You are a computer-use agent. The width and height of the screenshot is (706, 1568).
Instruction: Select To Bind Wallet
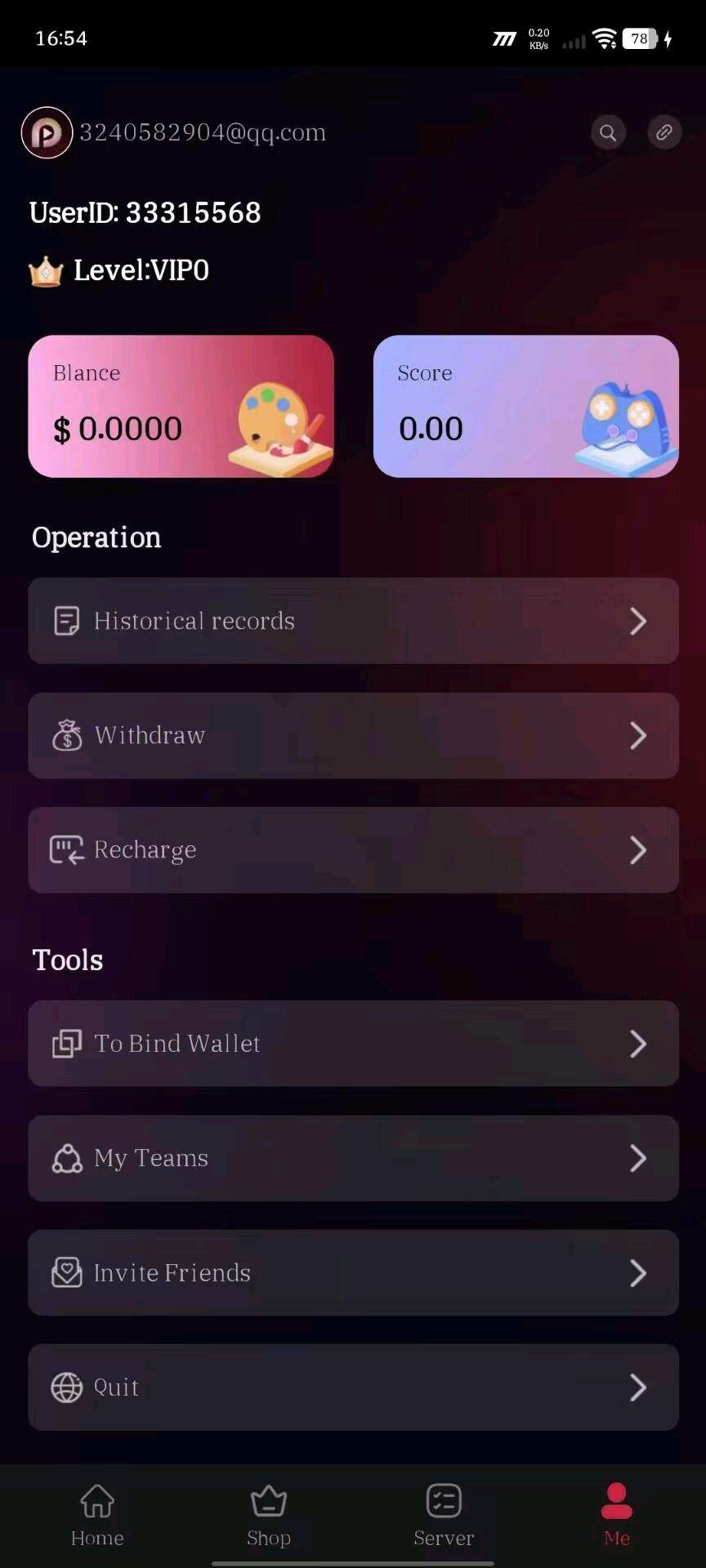pyautogui.click(x=353, y=1043)
